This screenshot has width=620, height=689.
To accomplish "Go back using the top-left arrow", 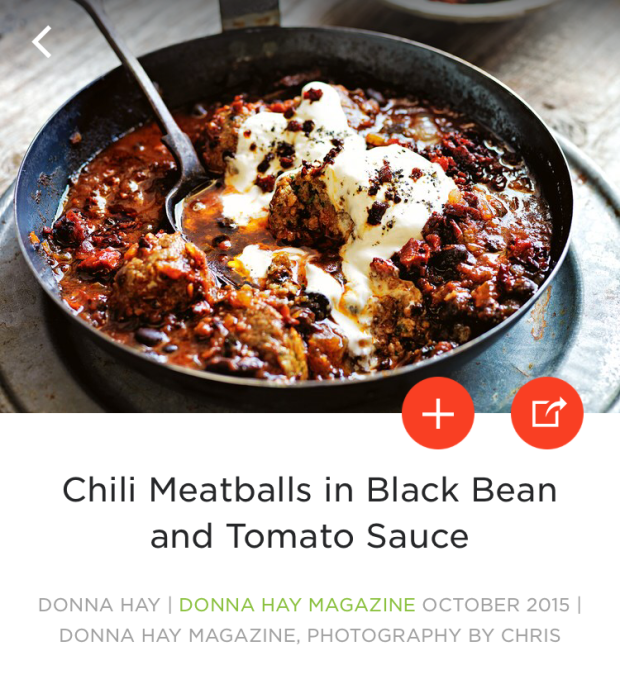I will [x=41, y=42].
